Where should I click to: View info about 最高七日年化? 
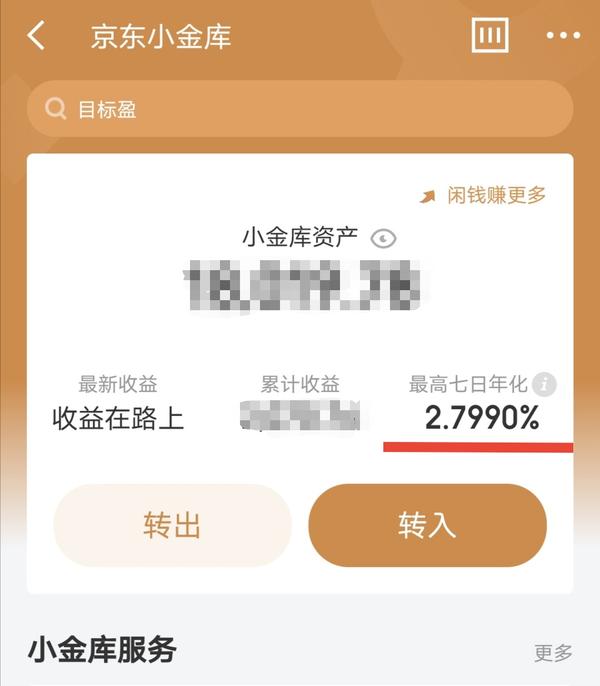(x=545, y=384)
